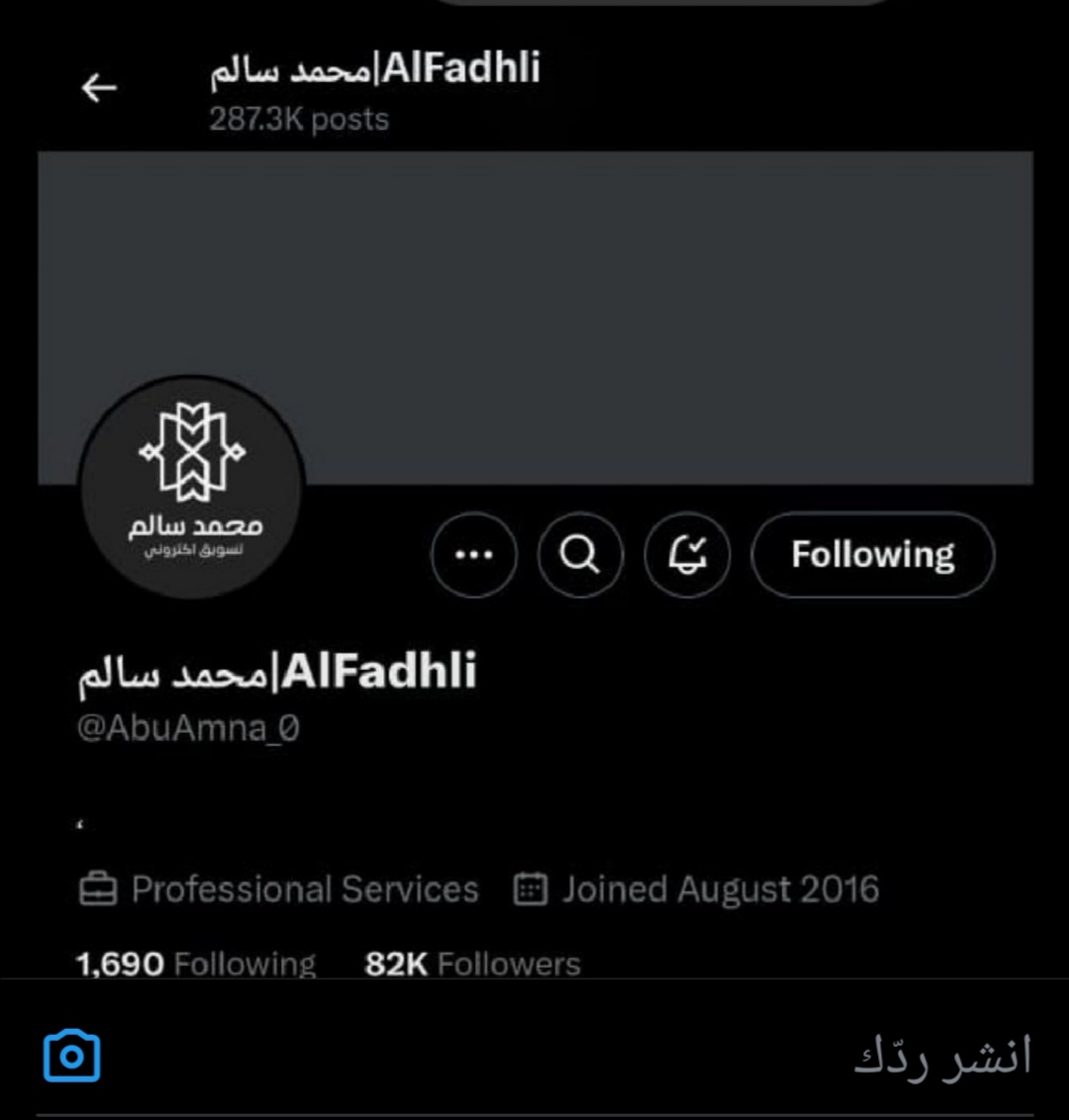Screen dimensions: 1069x1120
Task: View the 82K Followers list
Action: pos(472,964)
